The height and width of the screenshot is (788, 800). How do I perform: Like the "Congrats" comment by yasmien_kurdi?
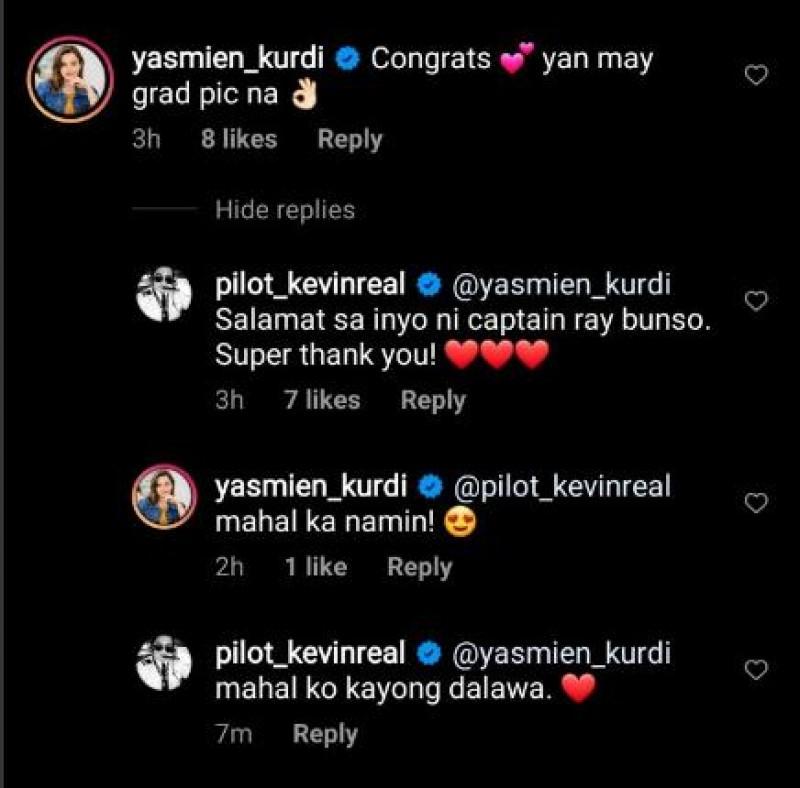757,74
